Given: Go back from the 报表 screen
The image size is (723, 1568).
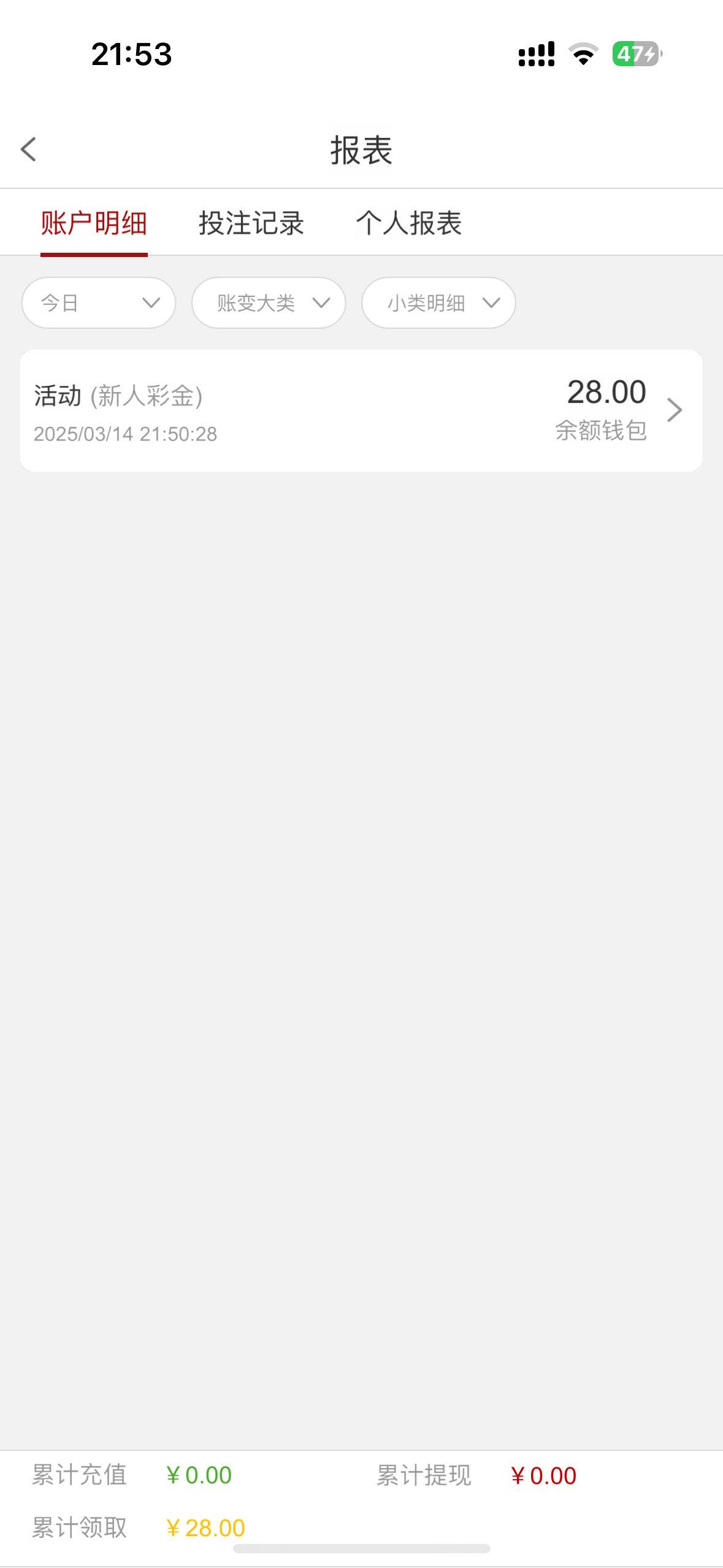Looking at the screenshot, I should 29,149.
